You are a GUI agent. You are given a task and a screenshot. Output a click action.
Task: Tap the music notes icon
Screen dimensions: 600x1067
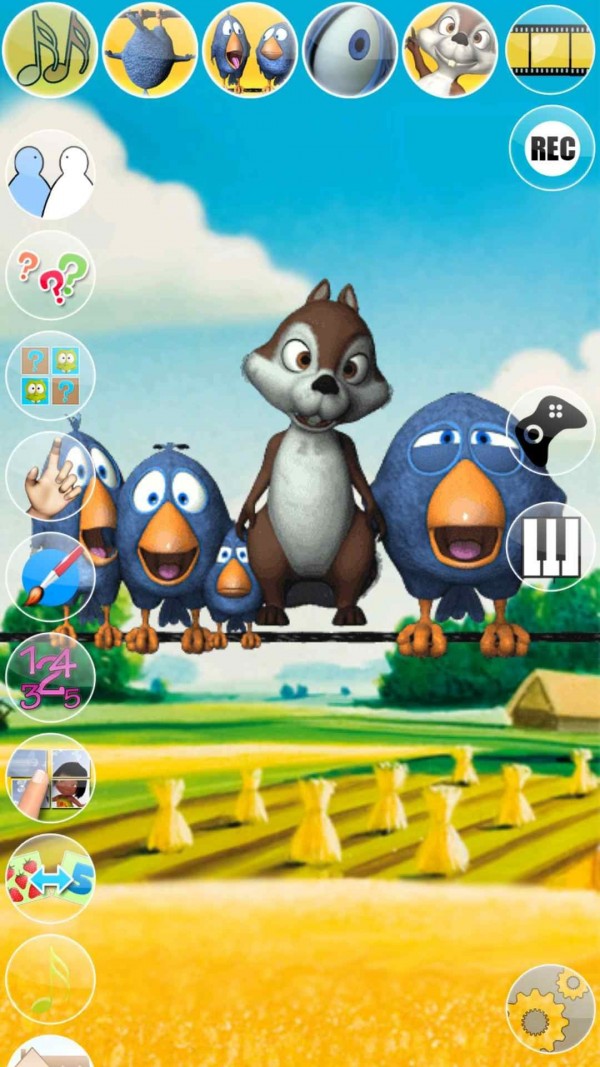pos(50,50)
